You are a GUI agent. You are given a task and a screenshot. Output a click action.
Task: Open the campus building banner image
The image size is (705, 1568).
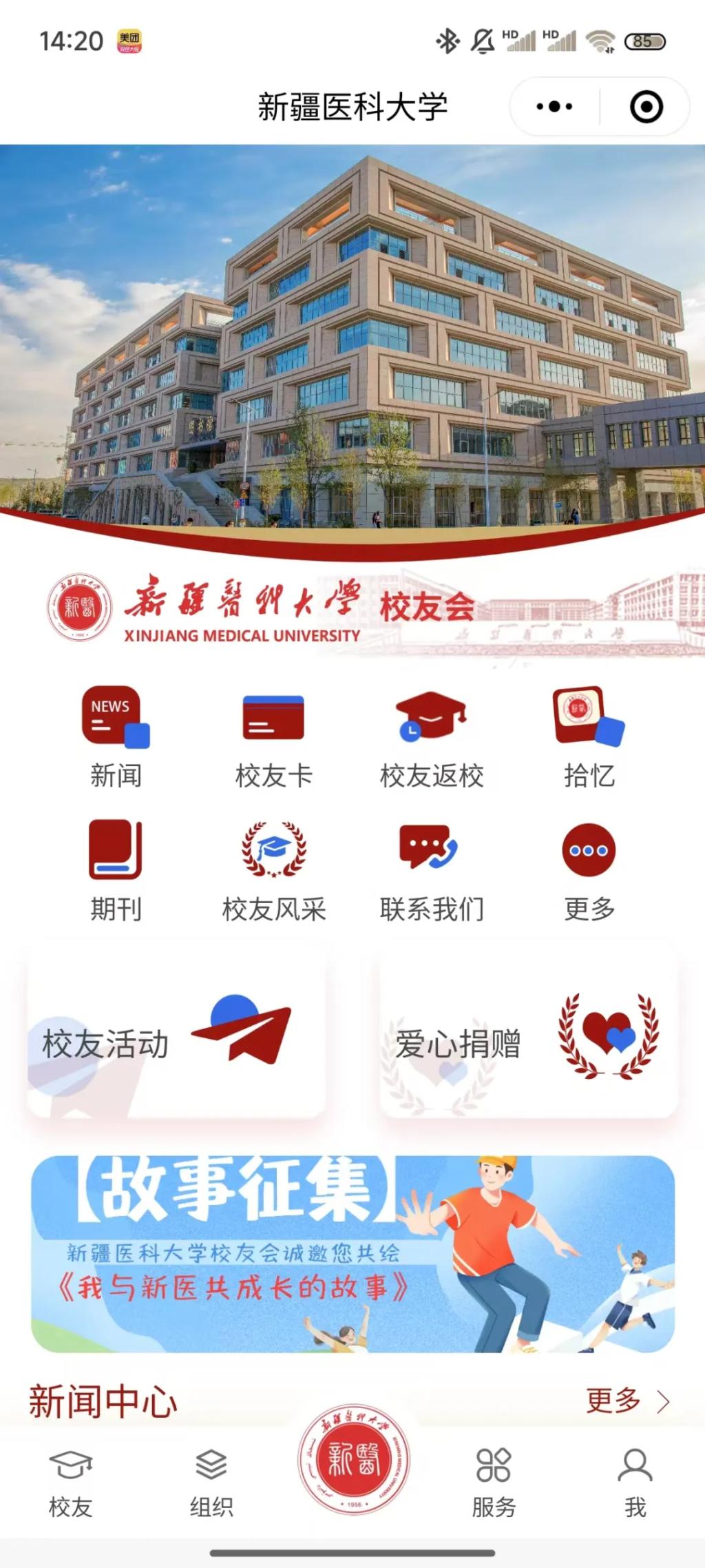click(x=352, y=338)
